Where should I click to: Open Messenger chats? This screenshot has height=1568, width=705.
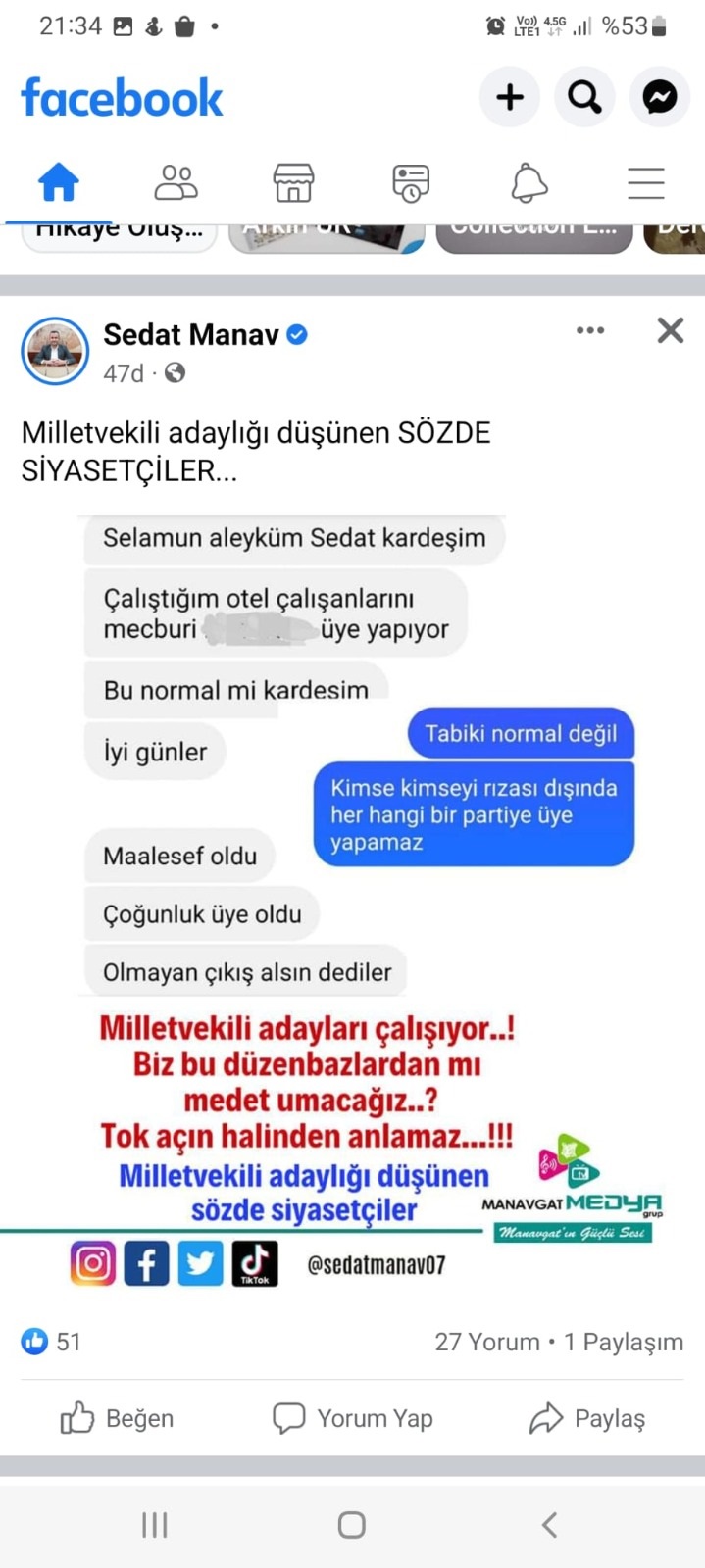coord(659,97)
